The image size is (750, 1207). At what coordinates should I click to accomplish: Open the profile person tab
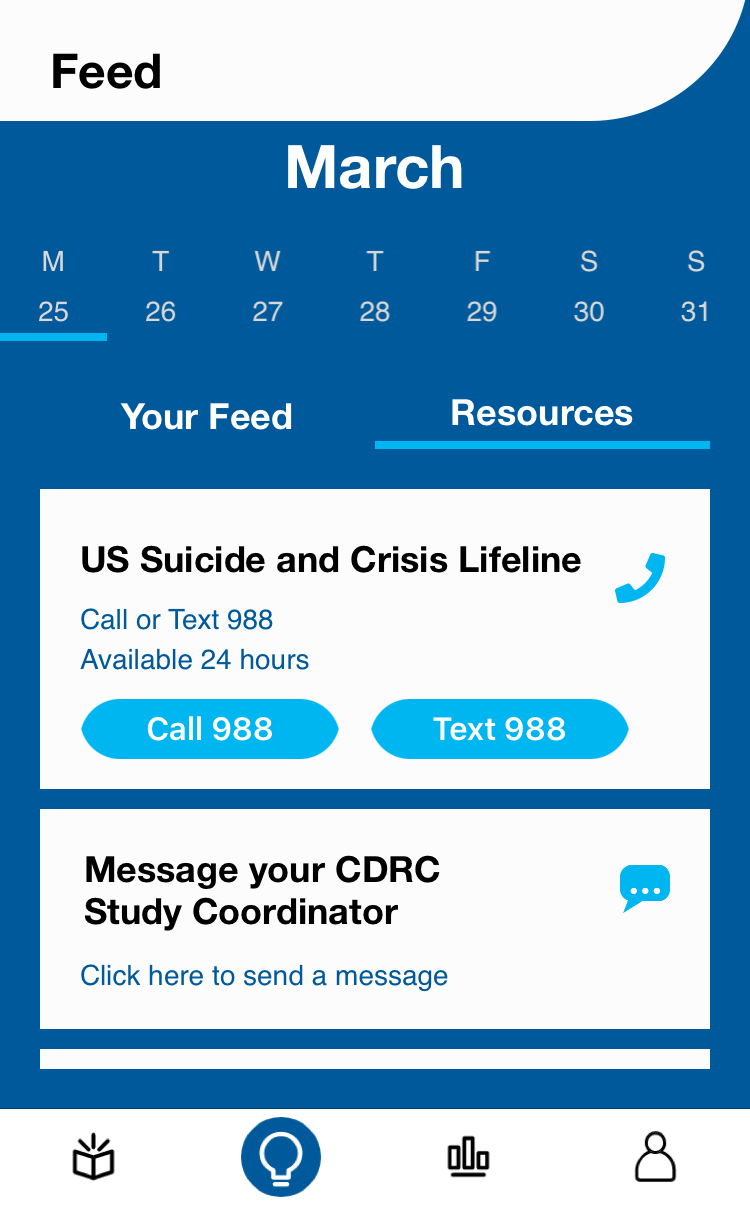[656, 1157]
